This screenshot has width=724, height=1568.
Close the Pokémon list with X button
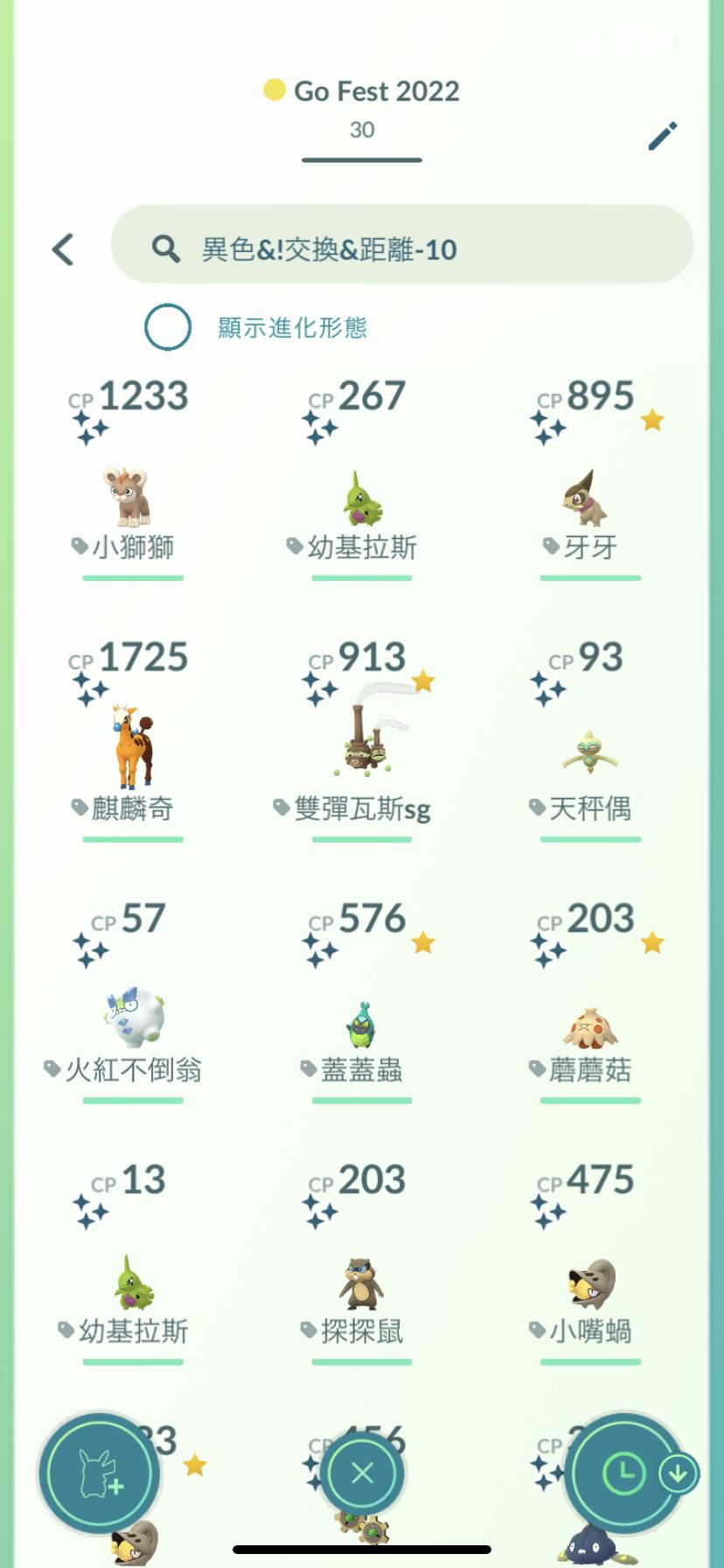pyautogui.click(x=362, y=1473)
